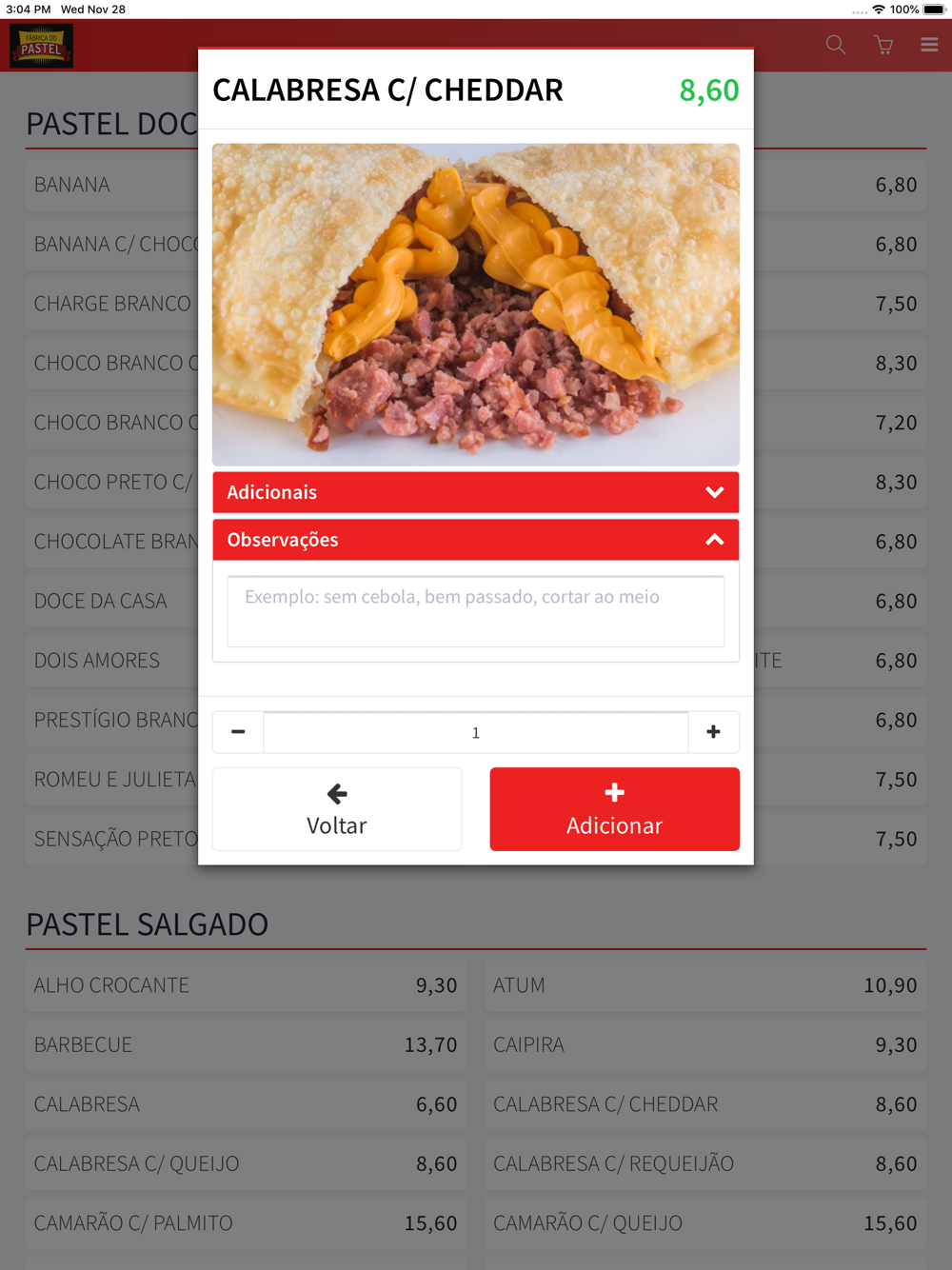The width and height of the screenshot is (952, 1270).
Task: Expand the Adicionais section
Action: click(476, 492)
